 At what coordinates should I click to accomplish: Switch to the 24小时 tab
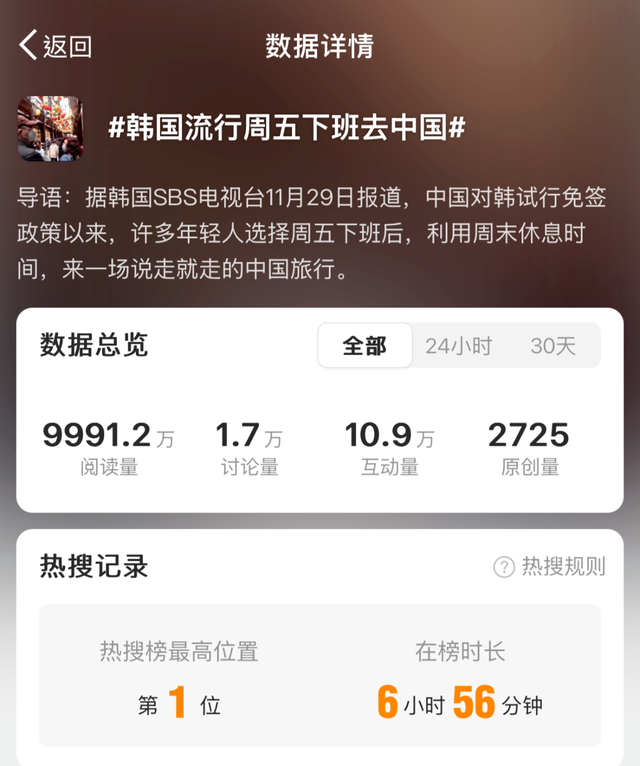coord(458,346)
